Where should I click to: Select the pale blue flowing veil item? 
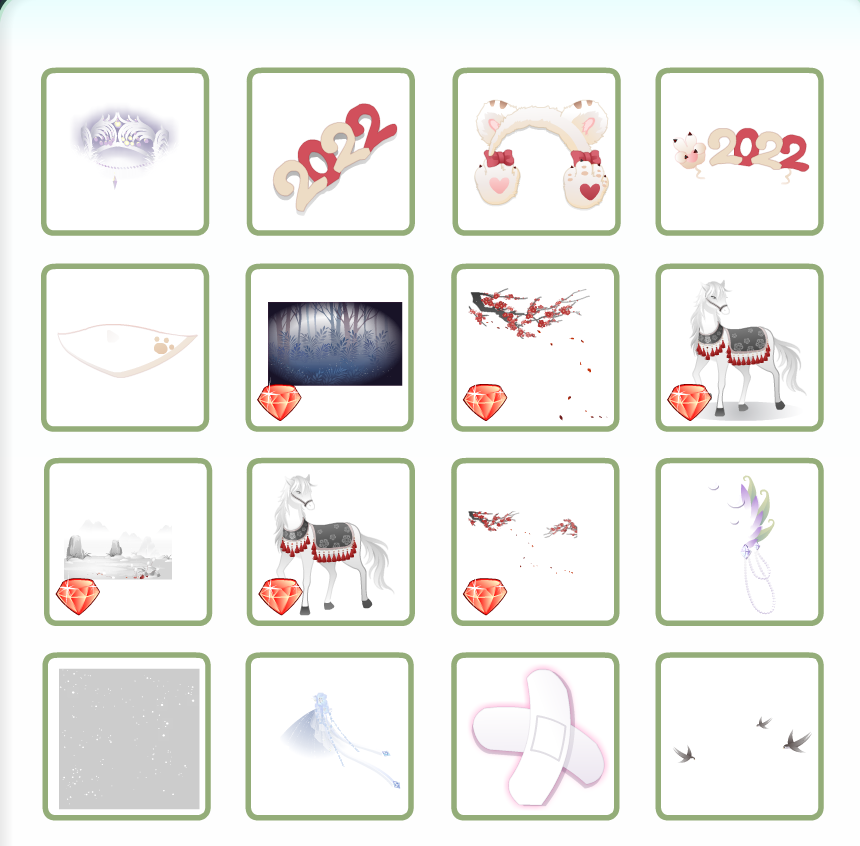pos(330,737)
